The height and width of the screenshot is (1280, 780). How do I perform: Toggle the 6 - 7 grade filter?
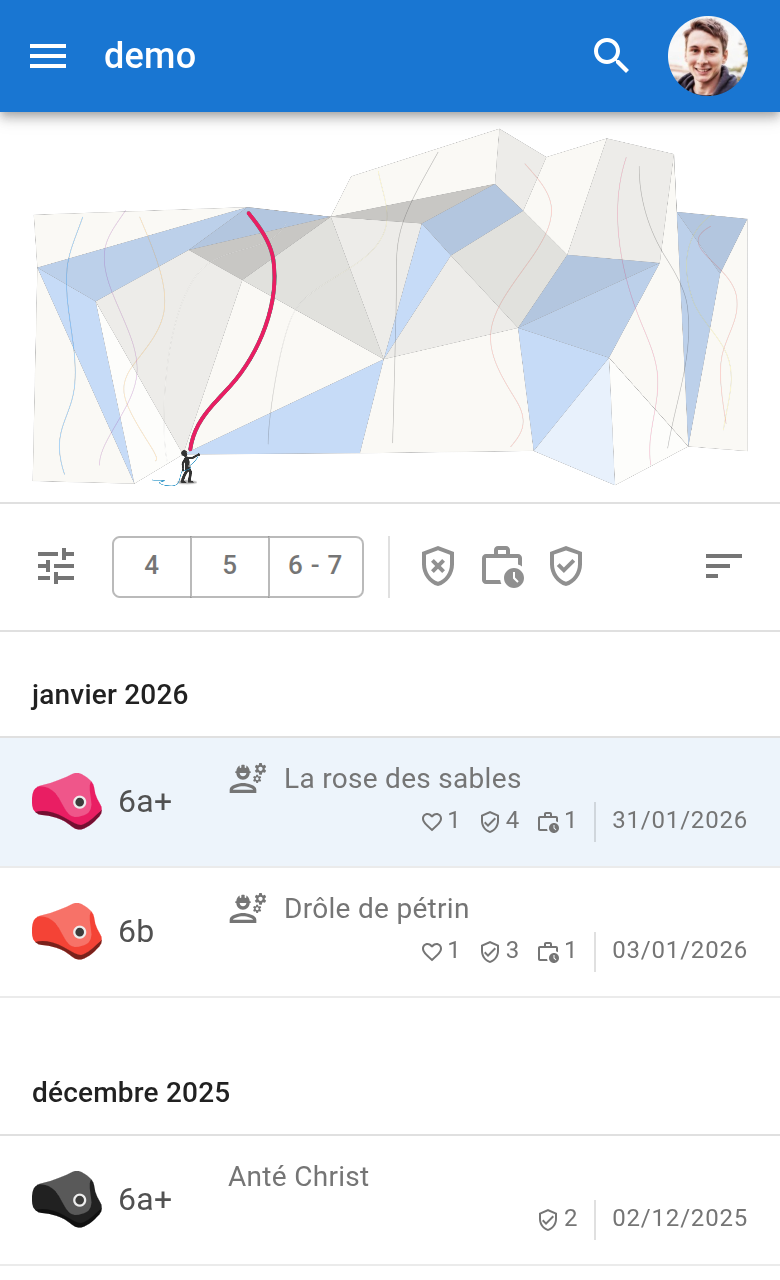[316, 566]
